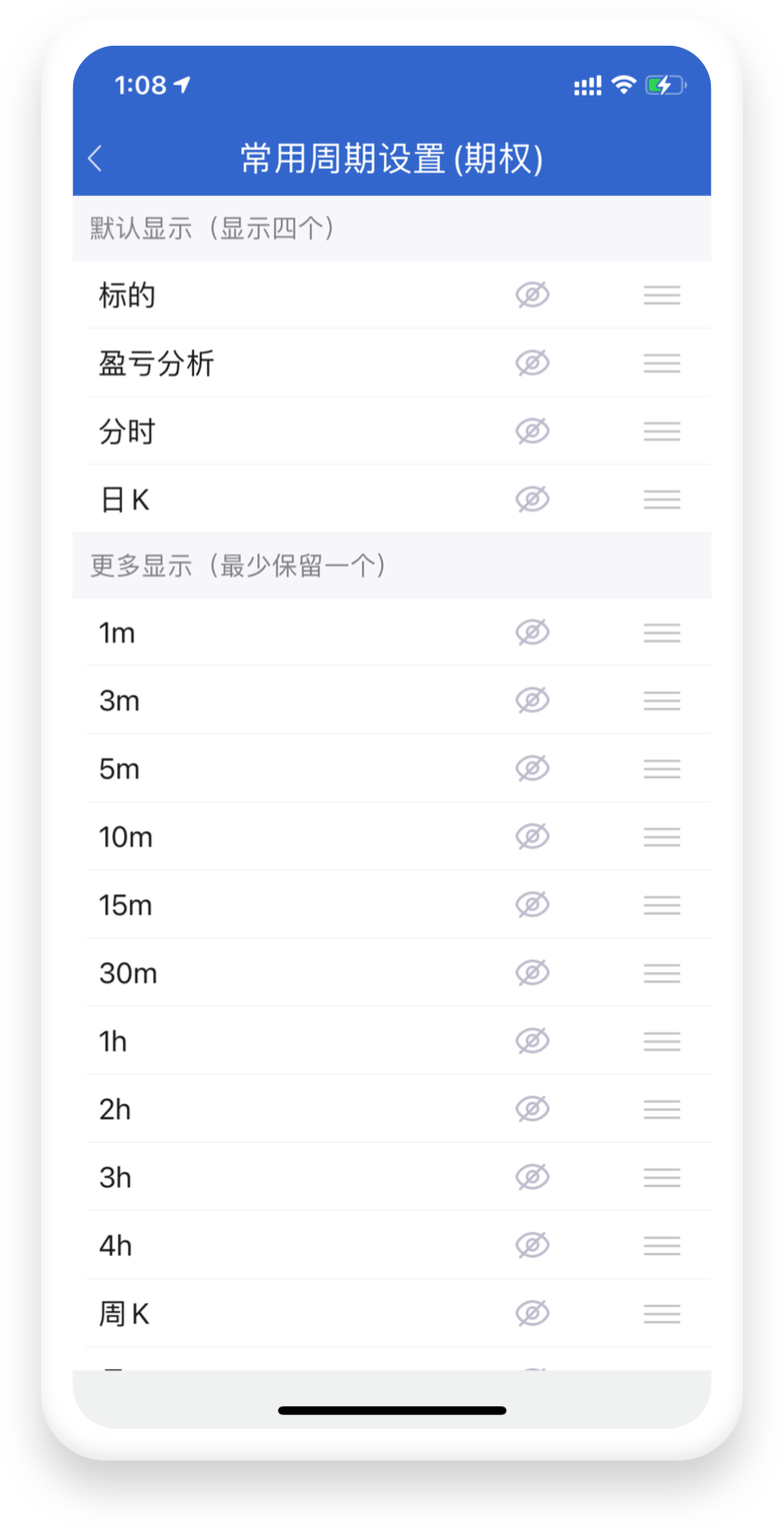The width and height of the screenshot is (784, 1529).
Task: Tap the eye icon in the 1h row
Action: 532,1041
